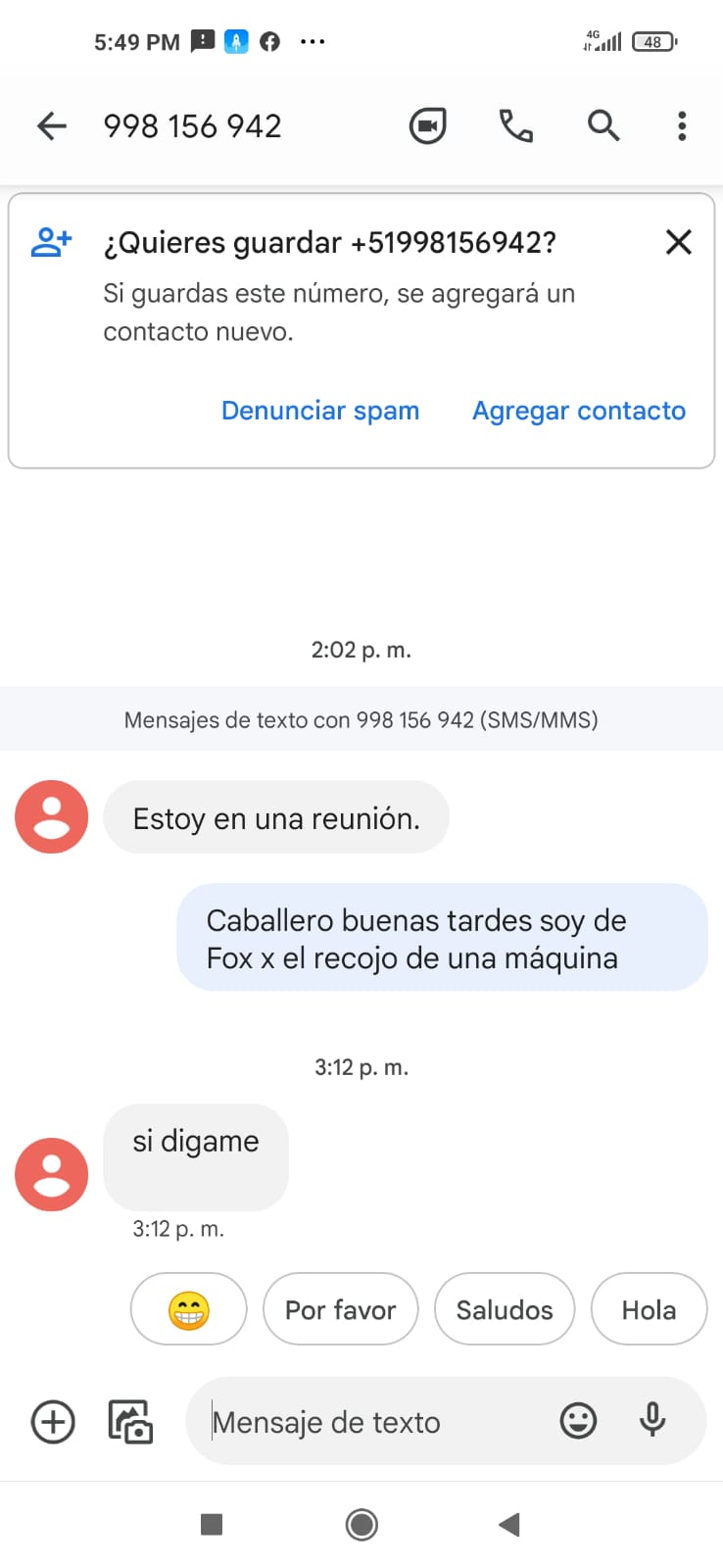The width and height of the screenshot is (723, 1568).
Task: Tap Denunciar spam
Action: pyautogui.click(x=320, y=411)
